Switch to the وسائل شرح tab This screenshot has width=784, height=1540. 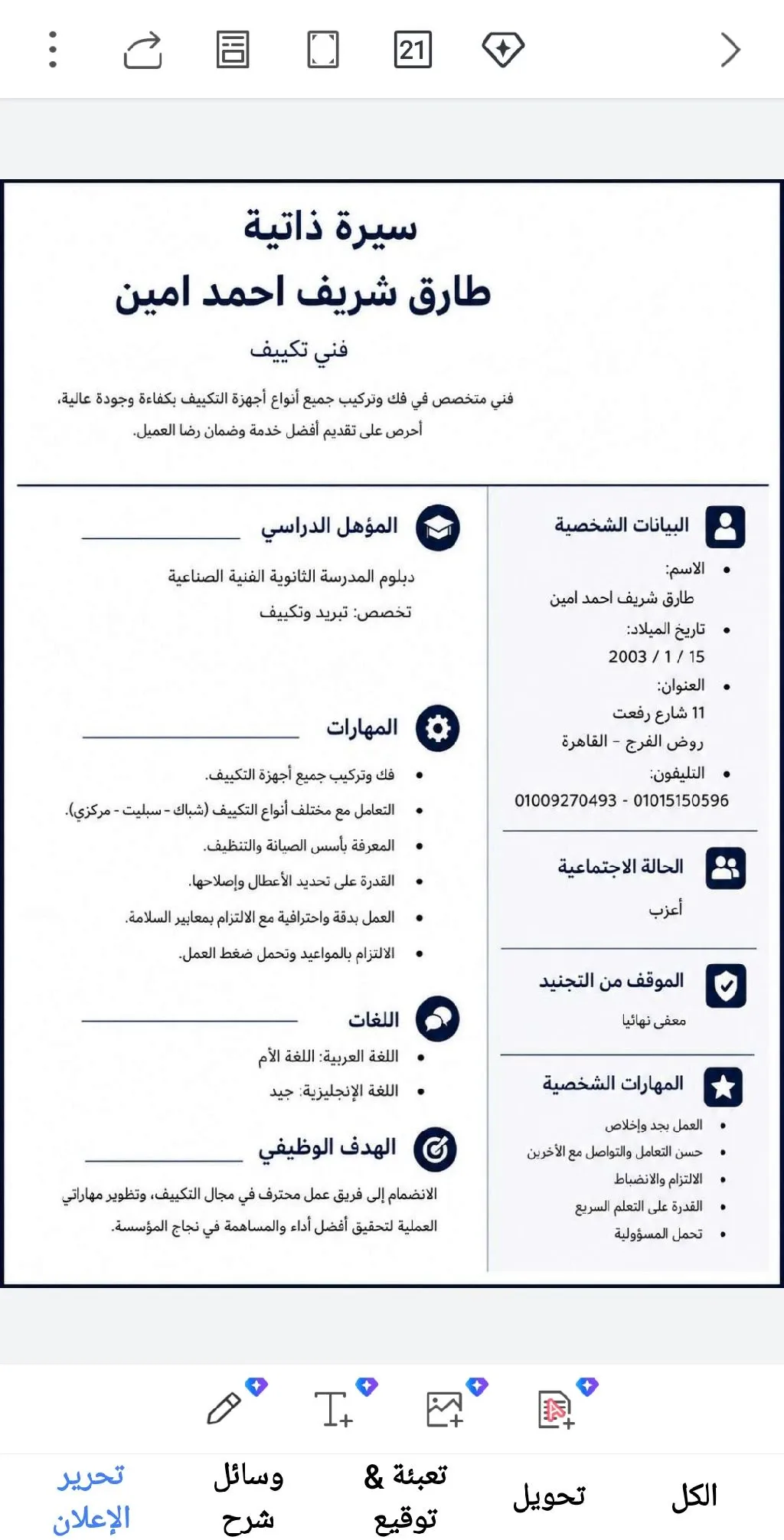[x=248, y=1496]
